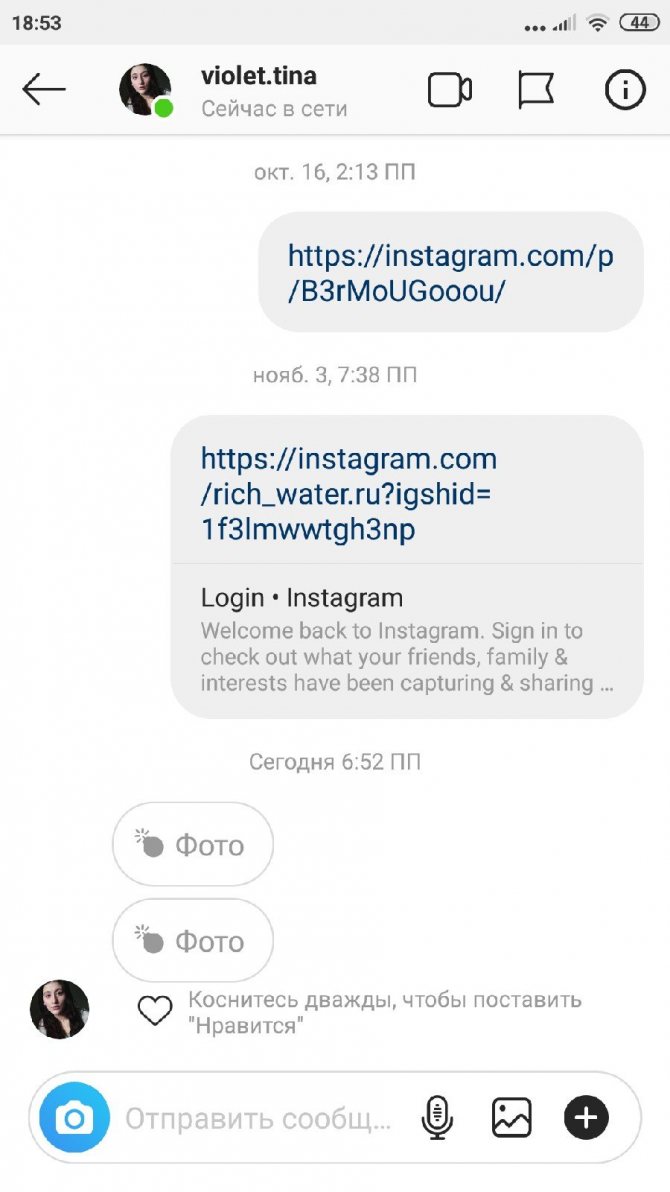Go back to the direct messages list
The width and height of the screenshot is (670, 1192).
[x=43, y=90]
